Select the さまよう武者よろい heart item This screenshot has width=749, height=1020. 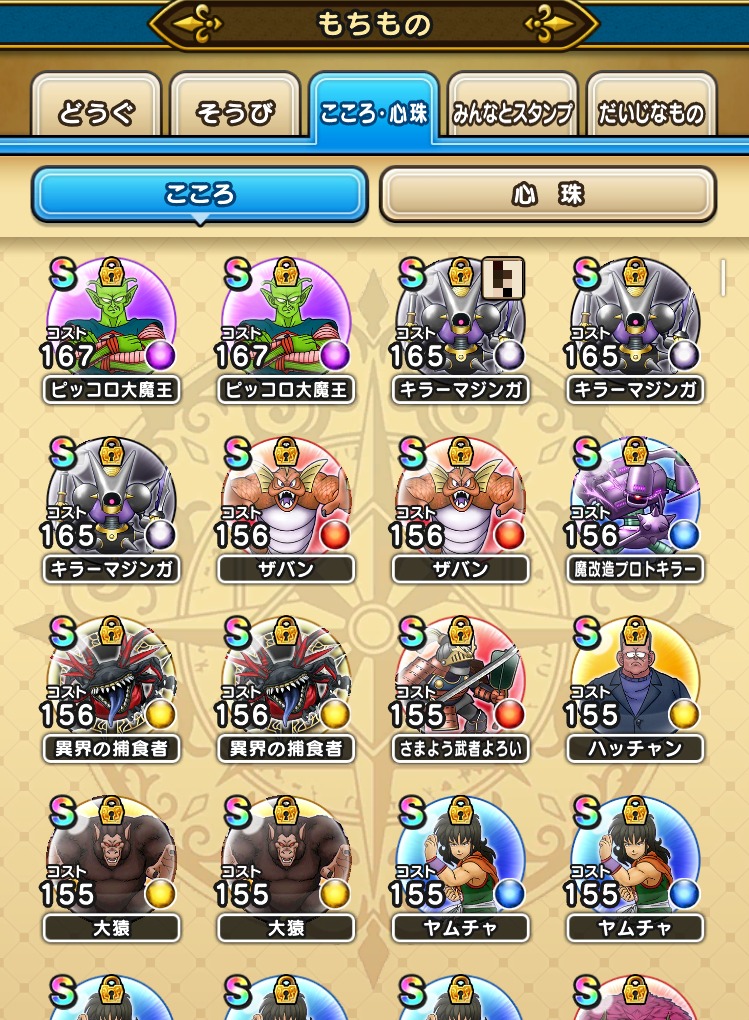(x=461, y=688)
